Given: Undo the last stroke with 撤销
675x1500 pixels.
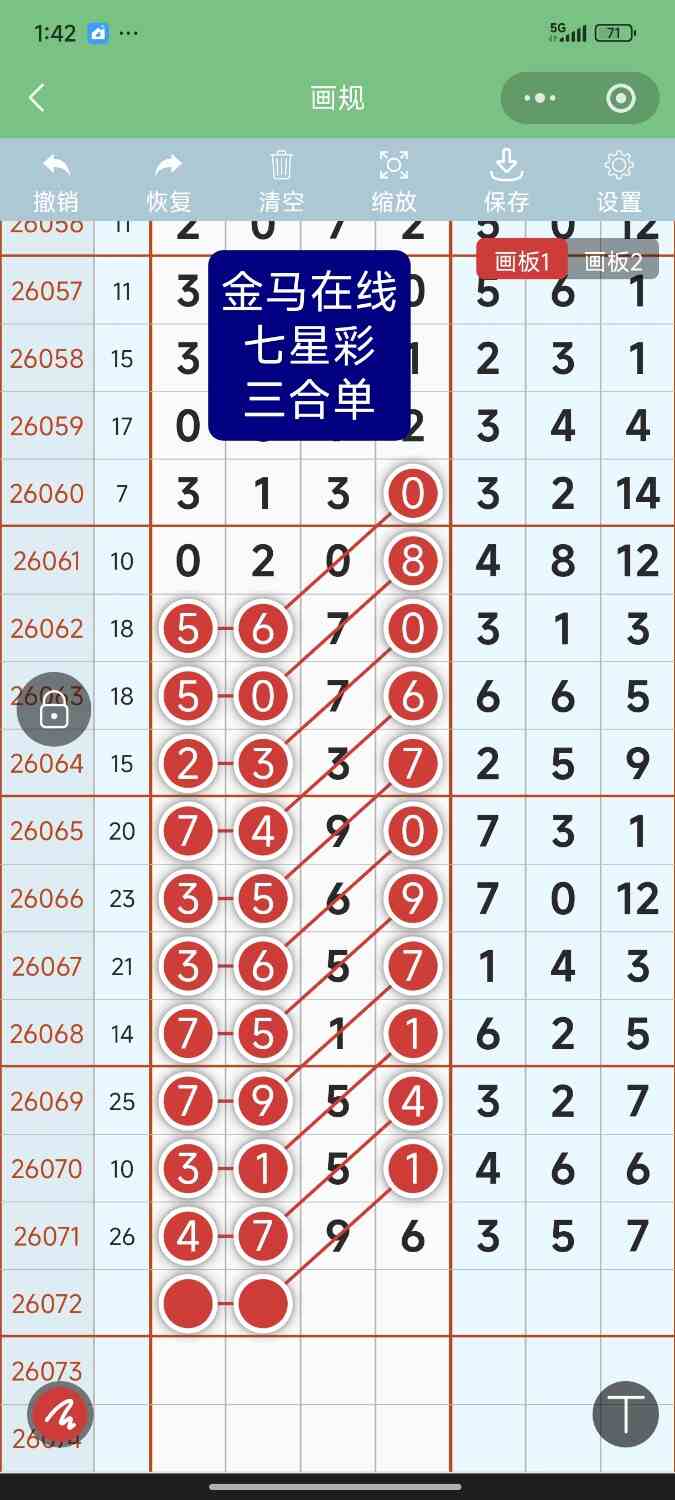Looking at the screenshot, I should (56, 182).
